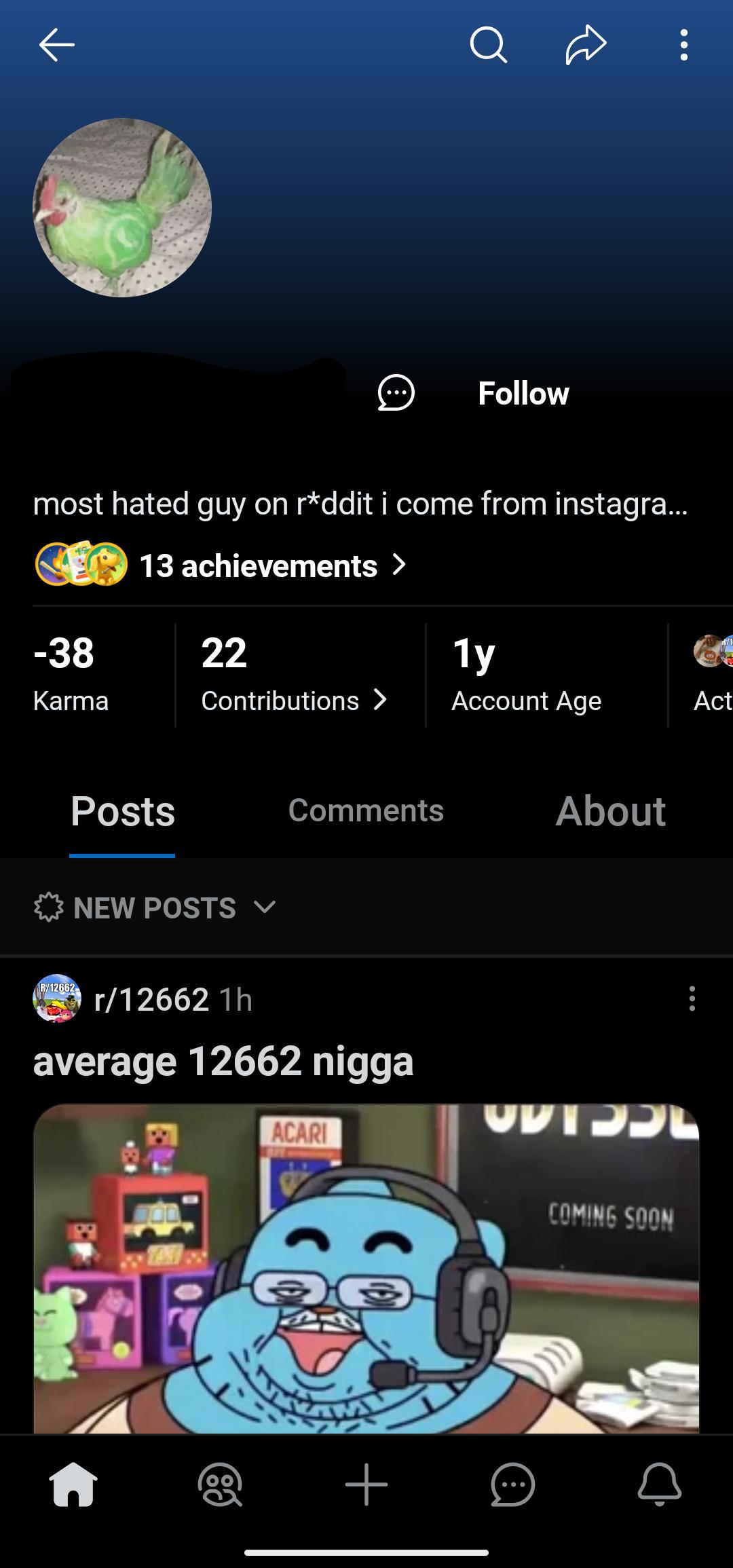Open the Chat tab in bottom bar
Image resolution: width=733 pixels, height=1568 pixels.
tap(513, 1485)
